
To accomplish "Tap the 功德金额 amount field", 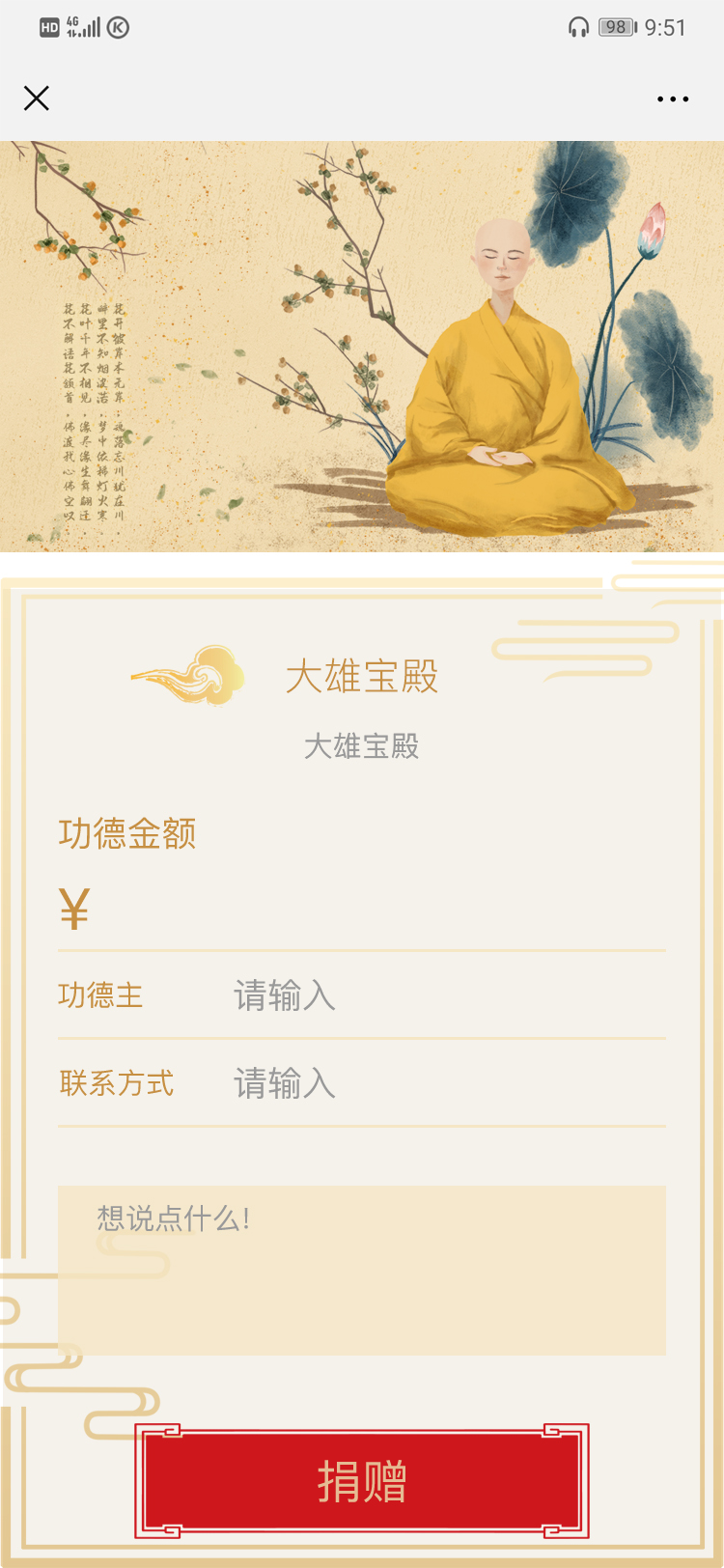I will (x=376, y=910).
